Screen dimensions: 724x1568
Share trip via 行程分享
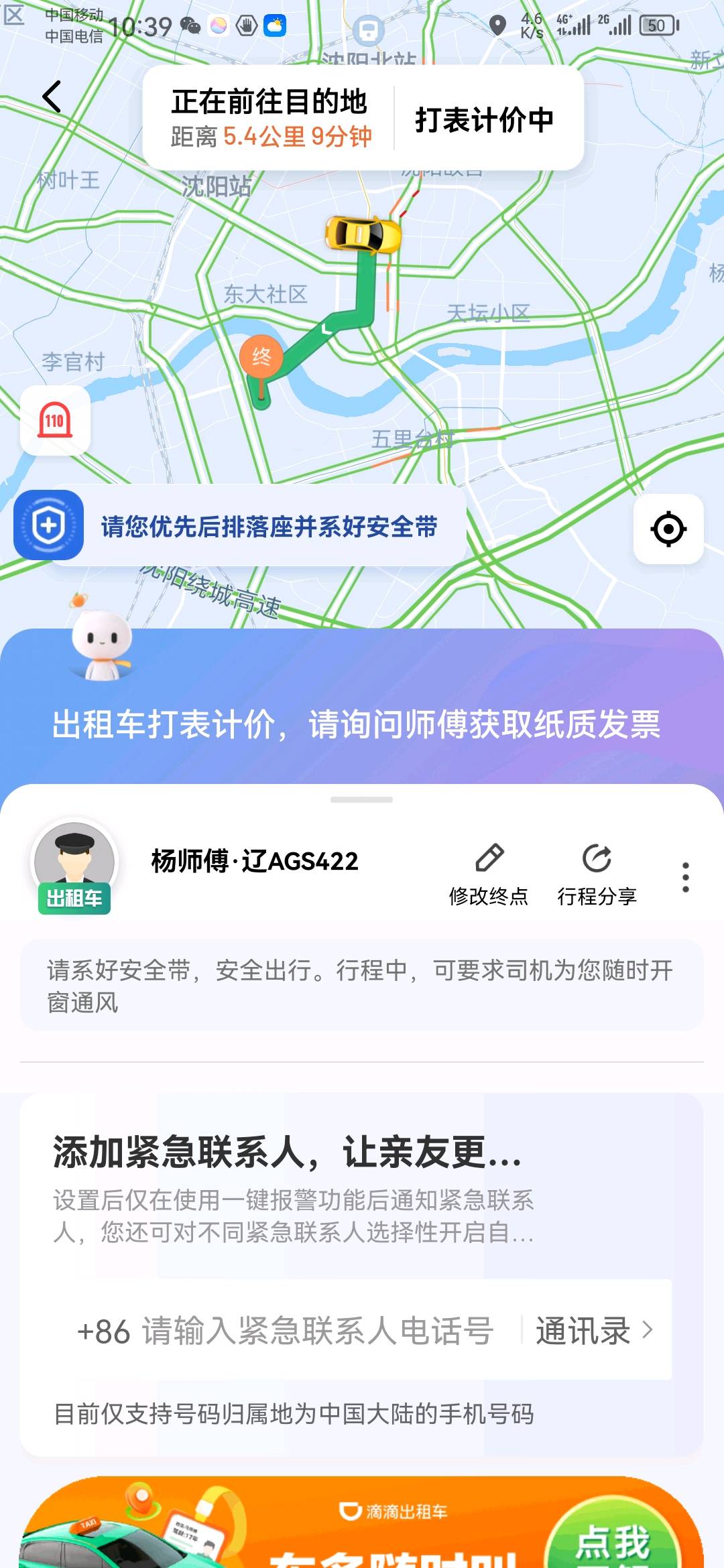597,874
